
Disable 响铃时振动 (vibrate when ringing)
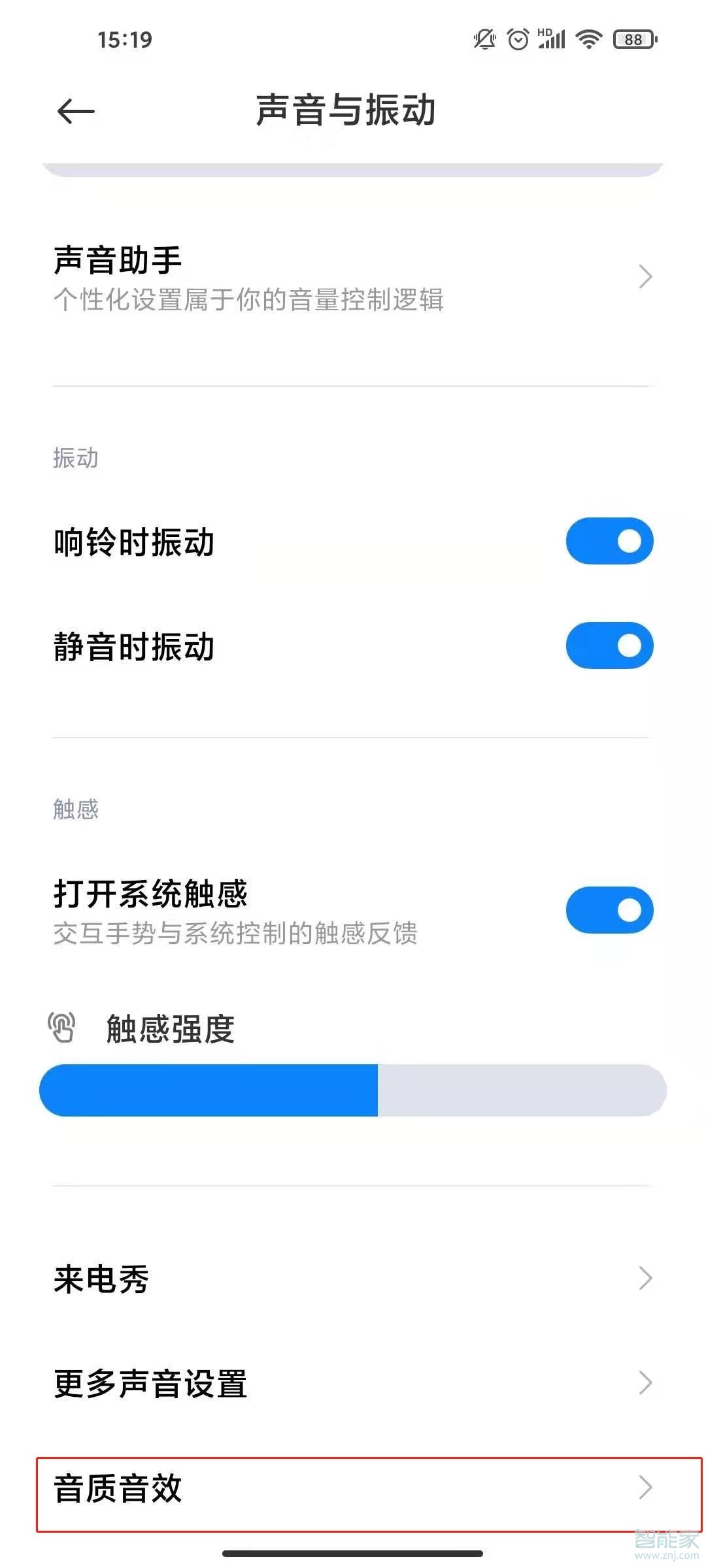(608, 541)
